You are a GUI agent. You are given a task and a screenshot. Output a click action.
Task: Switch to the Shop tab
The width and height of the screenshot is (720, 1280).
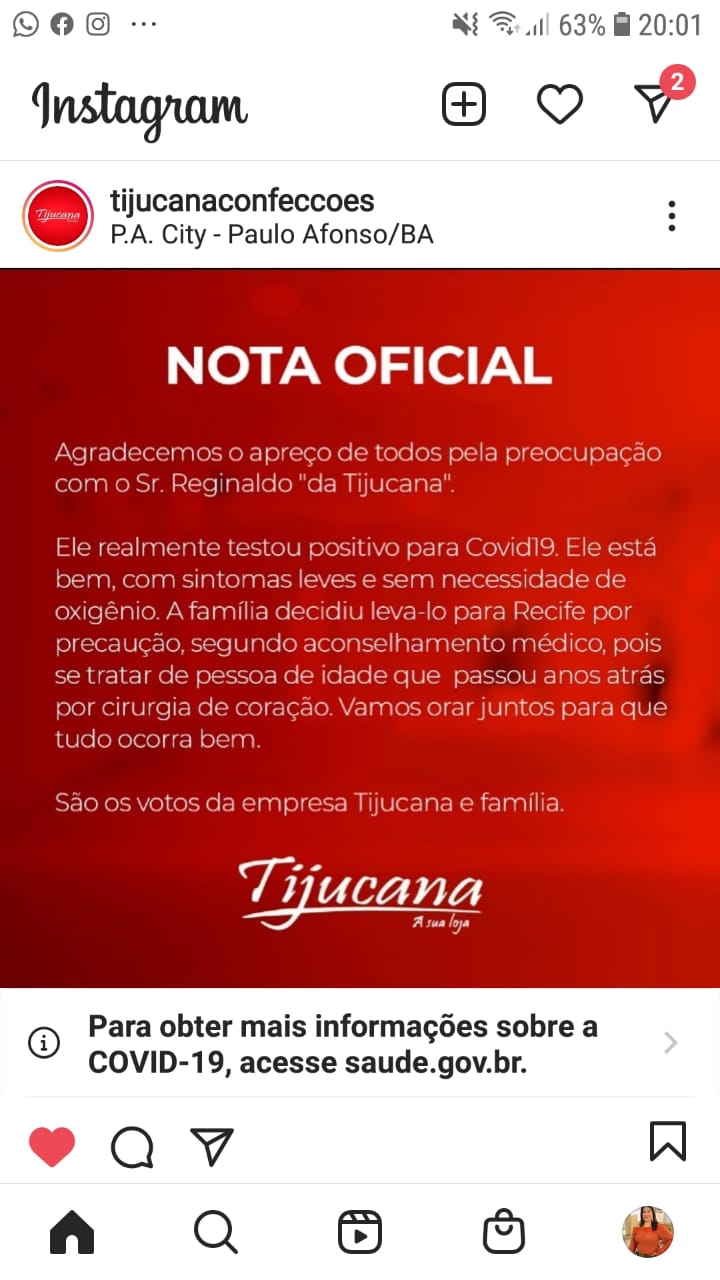(x=503, y=1232)
